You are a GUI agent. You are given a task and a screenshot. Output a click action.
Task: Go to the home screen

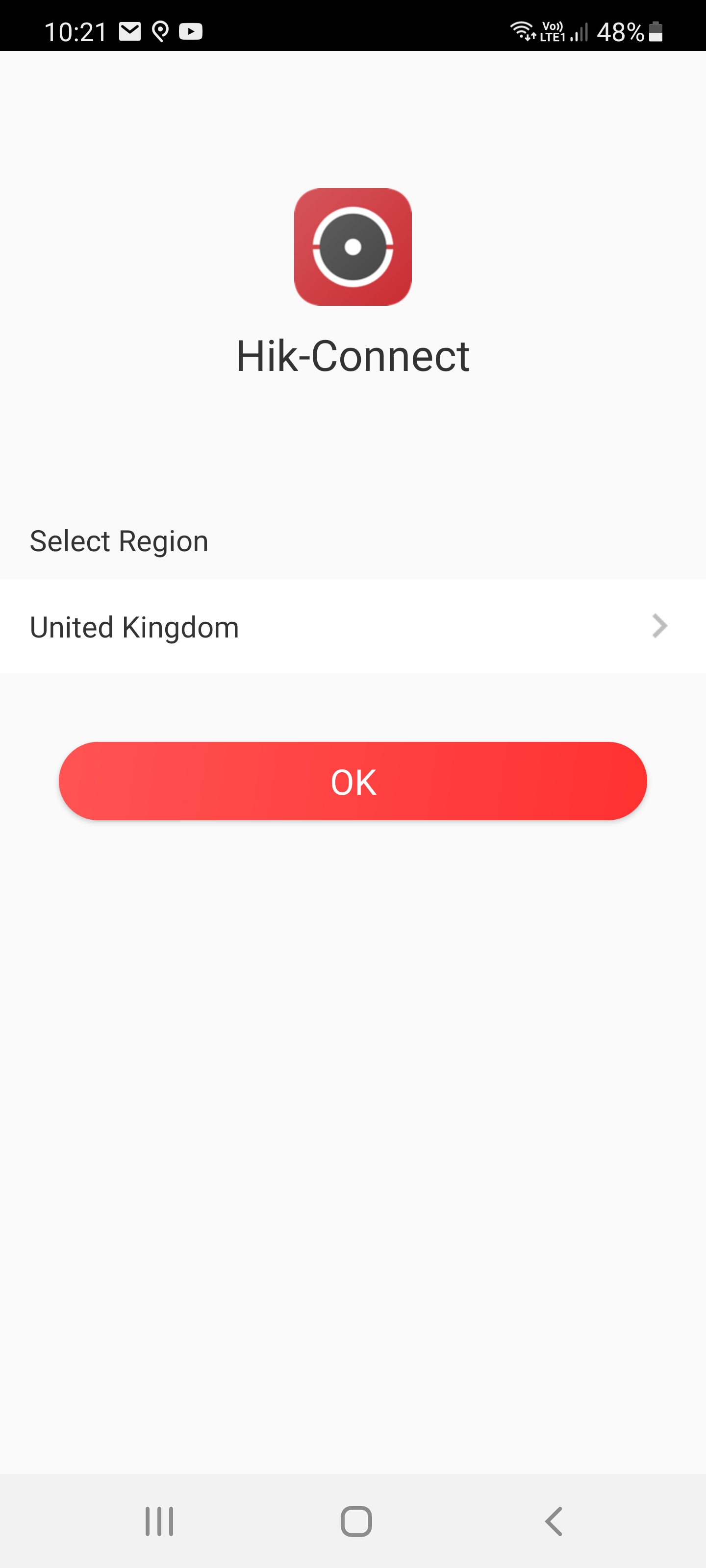pos(356,1521)
